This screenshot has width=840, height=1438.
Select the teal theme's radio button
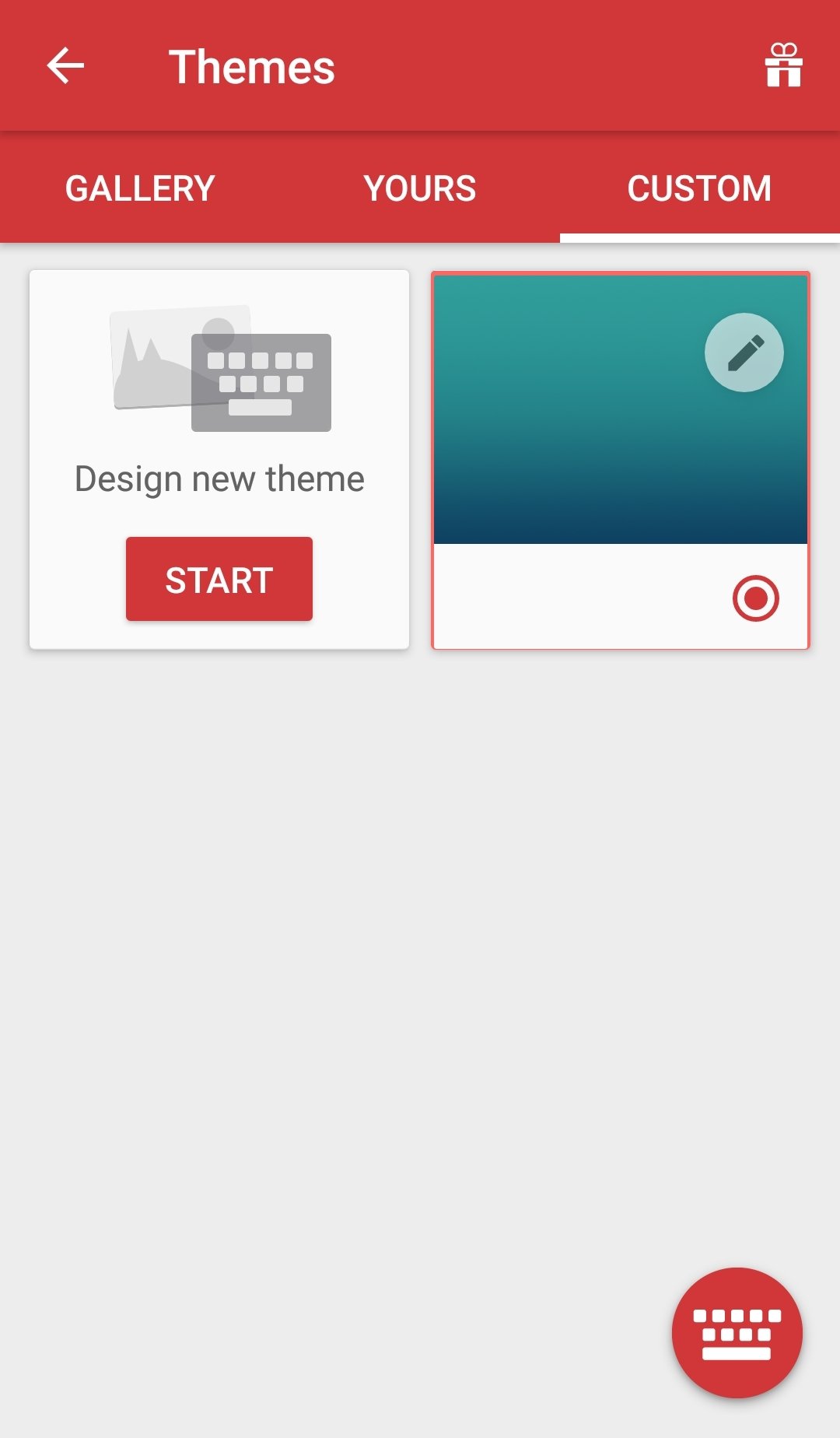[756, 598]
